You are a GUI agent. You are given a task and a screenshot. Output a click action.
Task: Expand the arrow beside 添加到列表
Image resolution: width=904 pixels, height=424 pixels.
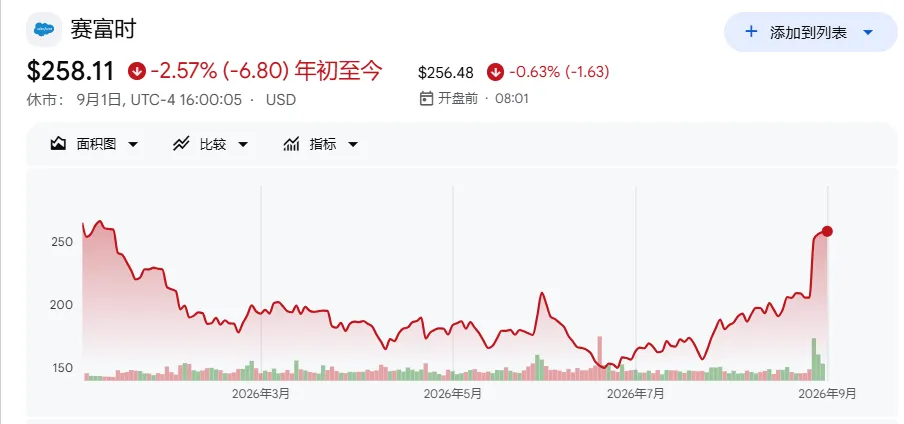point(868,33)
